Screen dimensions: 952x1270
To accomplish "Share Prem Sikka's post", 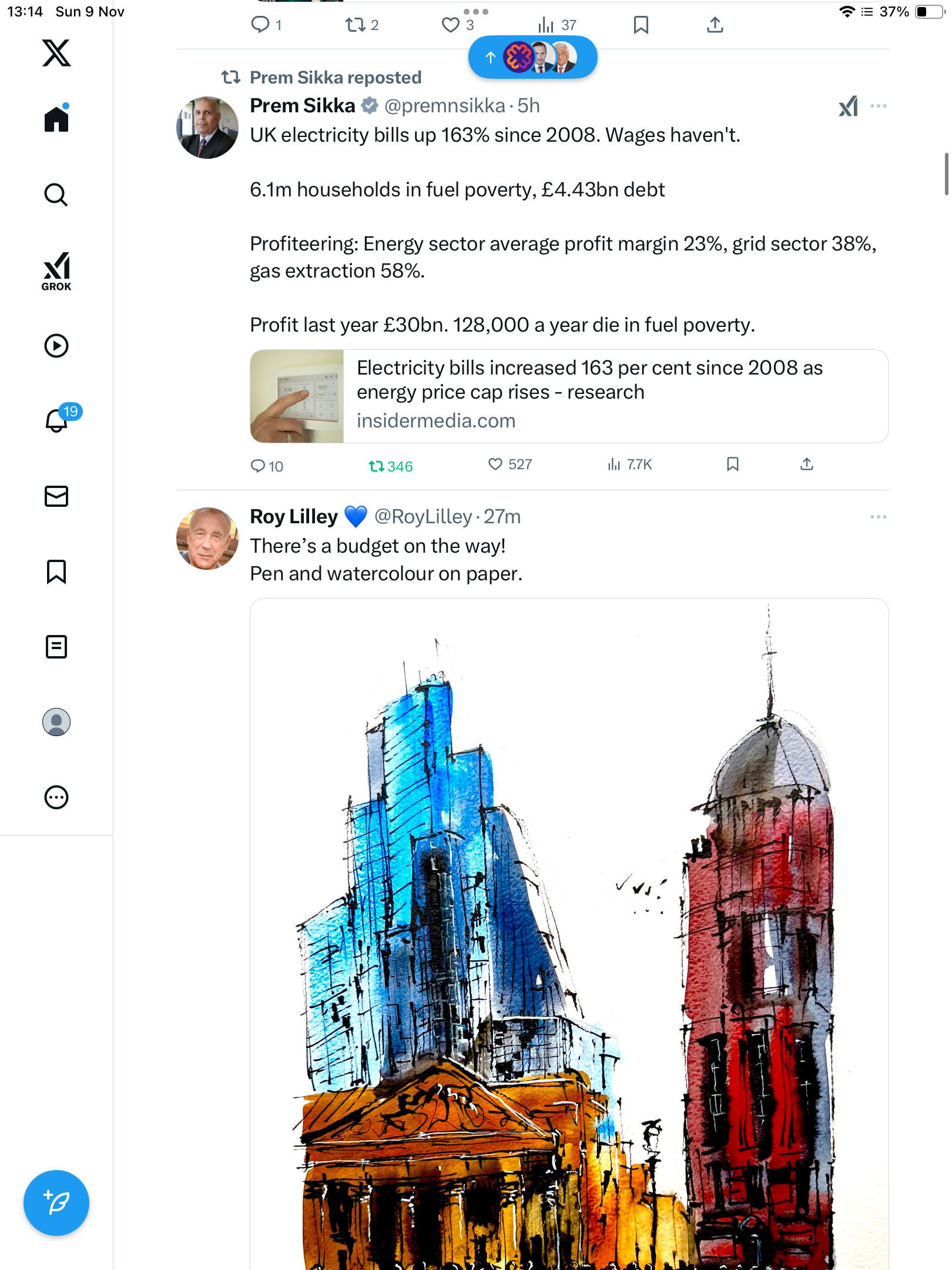I will pos(807,464).
